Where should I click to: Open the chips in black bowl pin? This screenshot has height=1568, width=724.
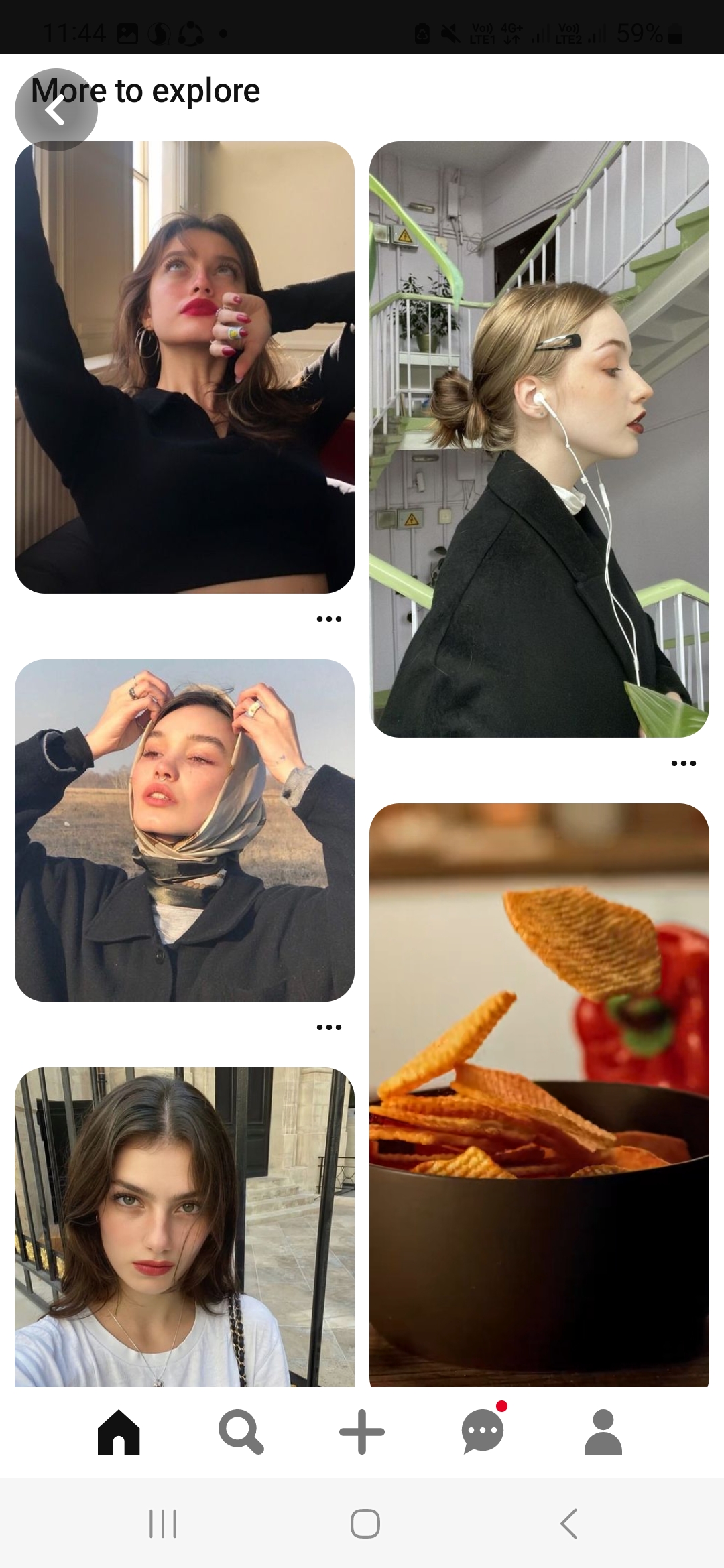tap(539, 1094)
